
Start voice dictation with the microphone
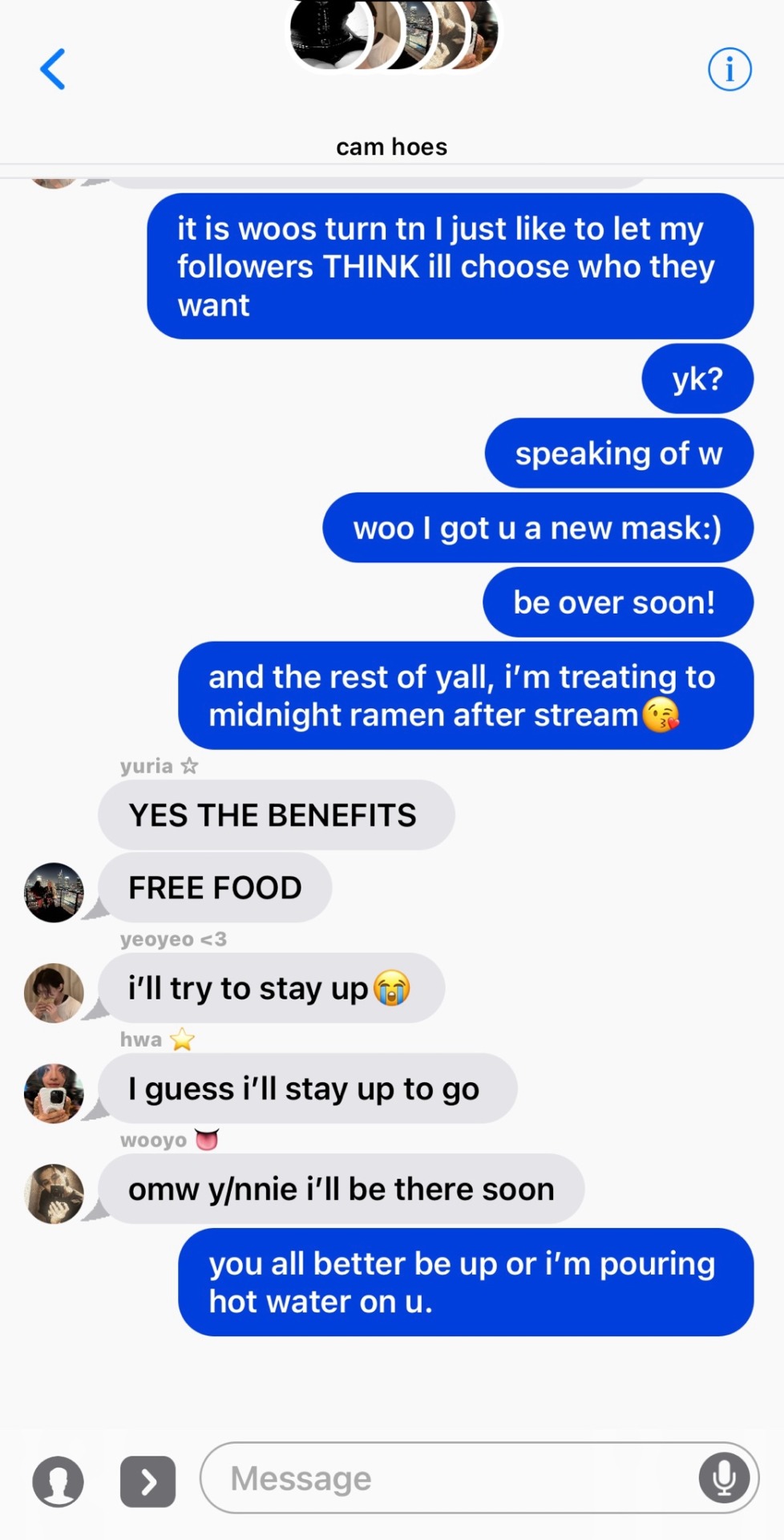[723, 1477]
